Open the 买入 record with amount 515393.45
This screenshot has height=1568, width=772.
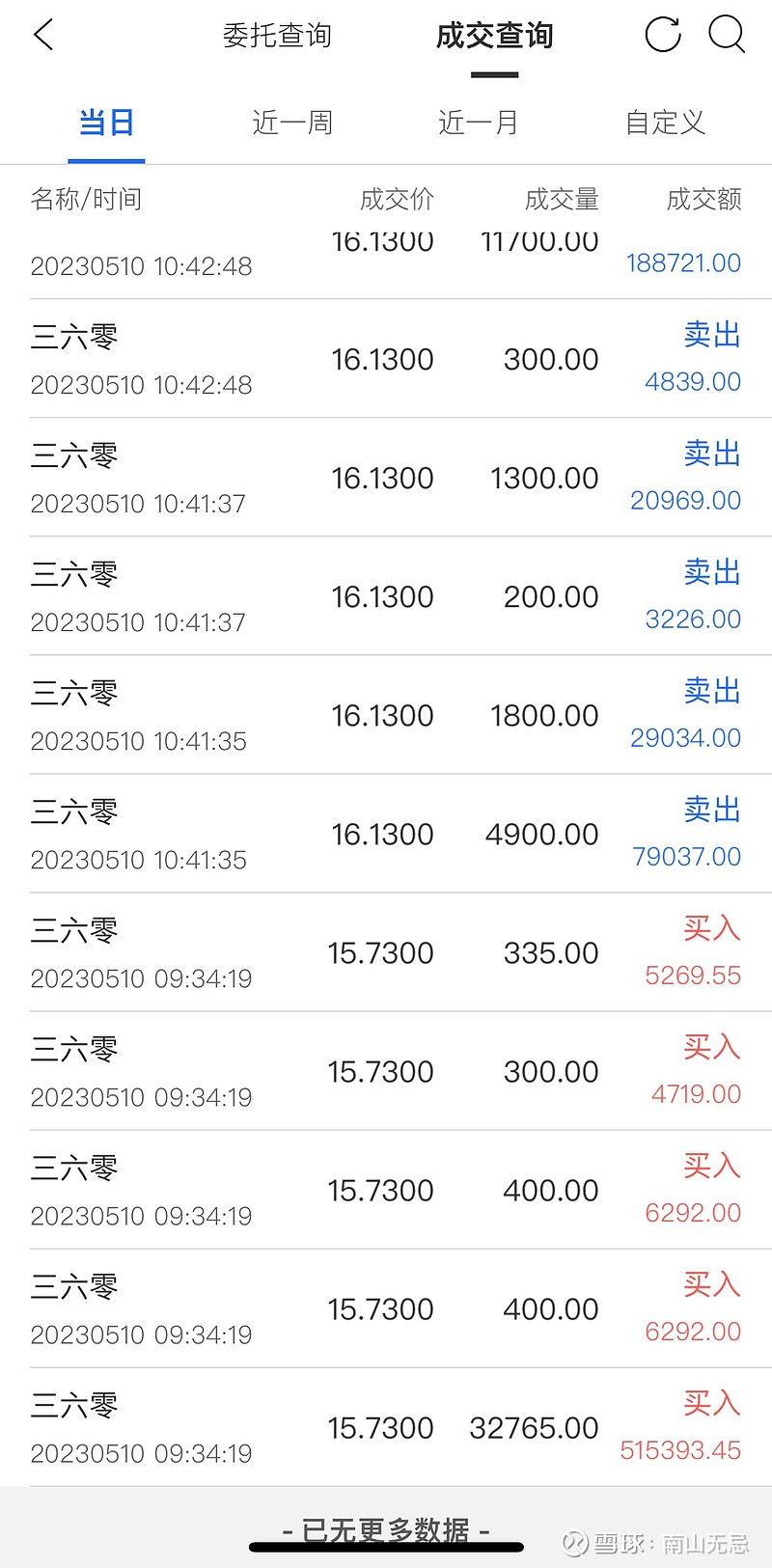click(386, 1427)
